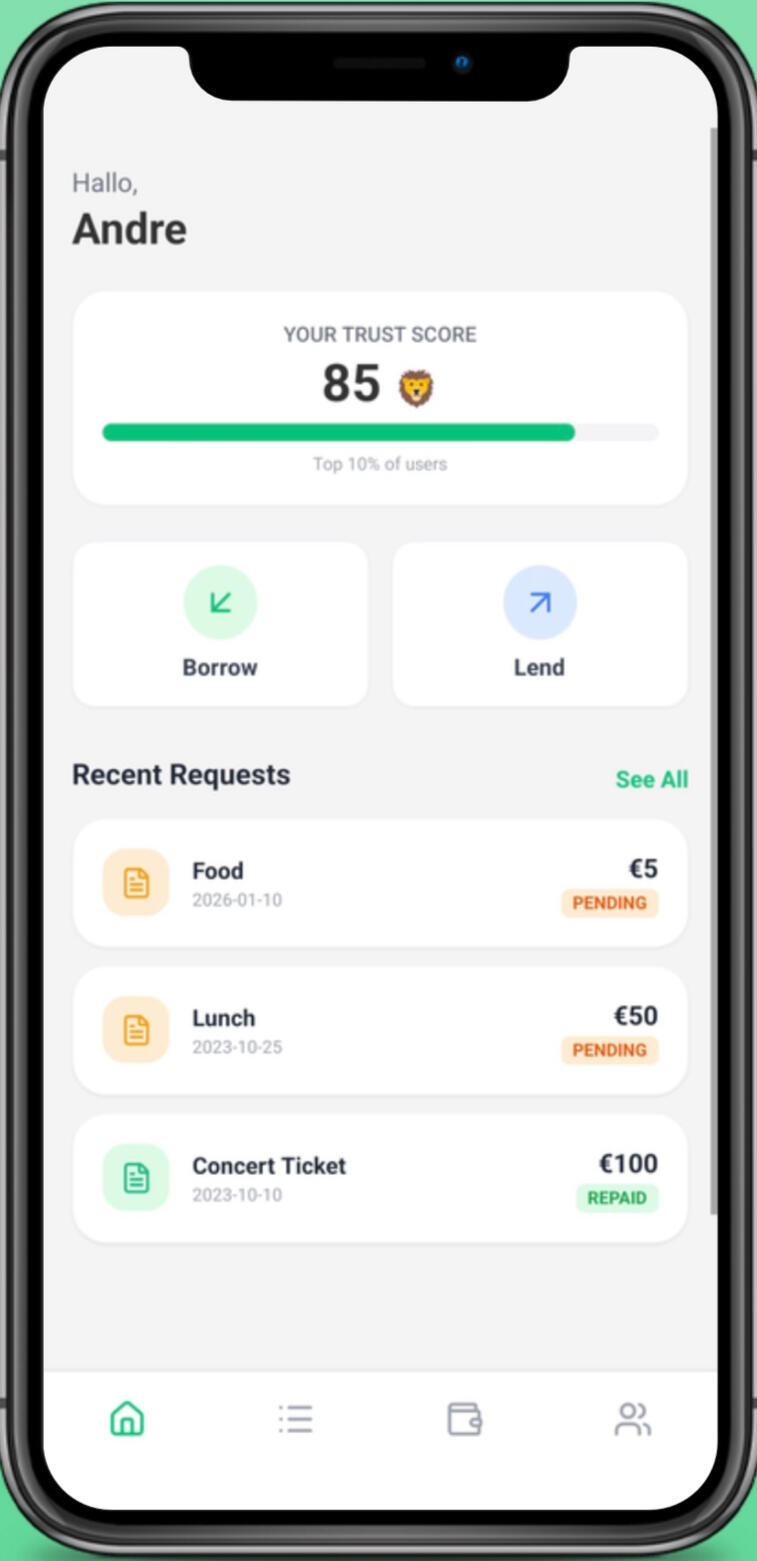Image resolution: width=757 pixels, height=1561 pixels.
Task: Open the Food request
Action: (380, 883)
